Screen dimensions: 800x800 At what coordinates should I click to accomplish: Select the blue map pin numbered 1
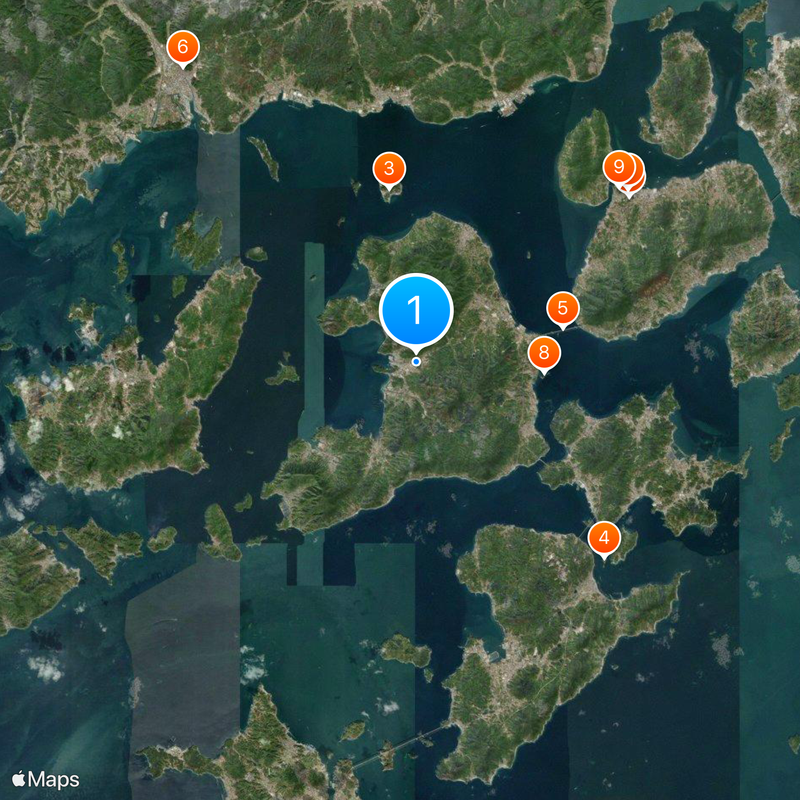[x=417, y=310]
